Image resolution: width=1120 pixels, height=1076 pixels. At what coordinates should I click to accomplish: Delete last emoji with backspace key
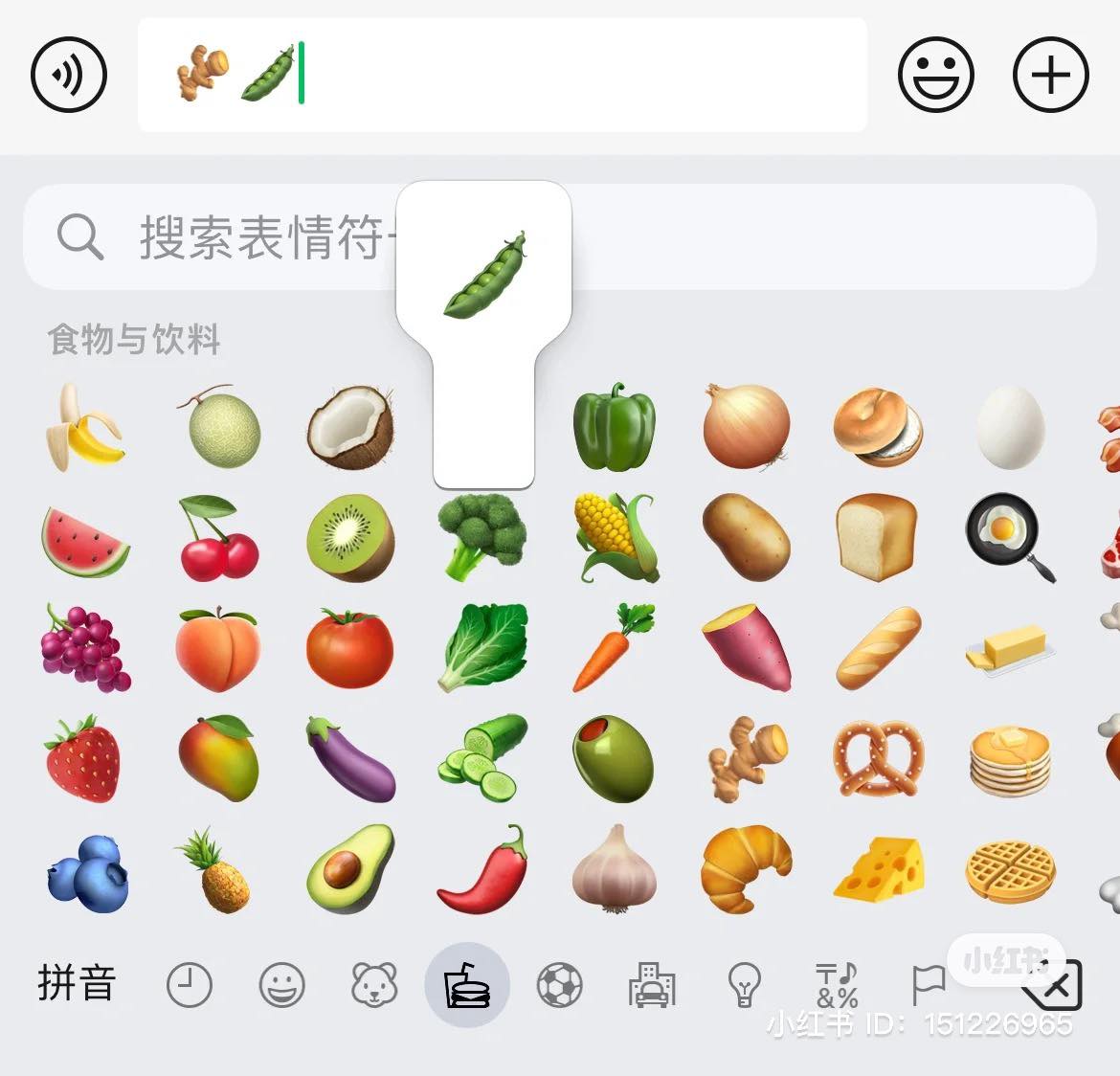[x=1053, y=986]
